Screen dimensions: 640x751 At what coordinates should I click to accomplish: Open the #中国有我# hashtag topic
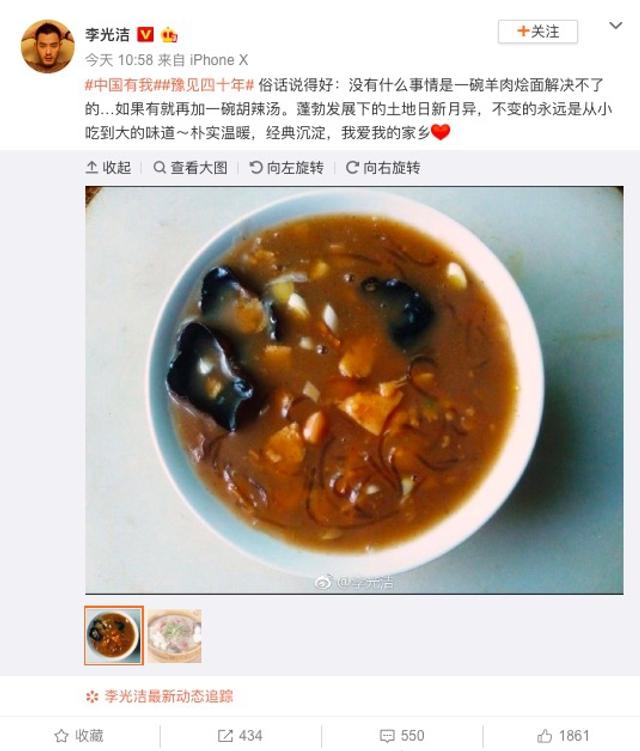pyautogui.click(x=128, y=85)
